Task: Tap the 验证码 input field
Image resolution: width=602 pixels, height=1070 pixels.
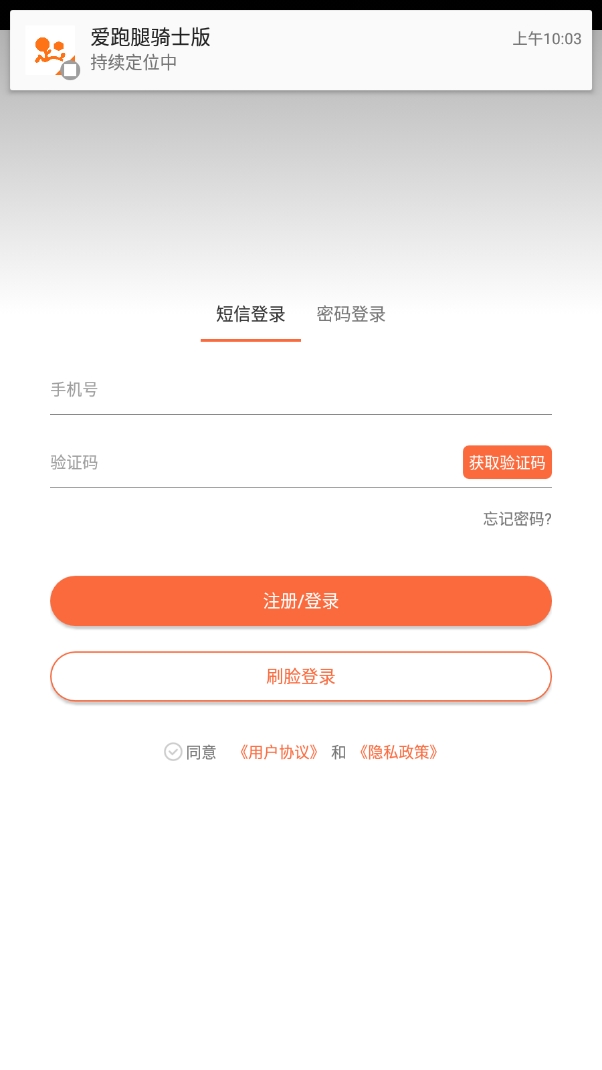Action: point(254,463)
